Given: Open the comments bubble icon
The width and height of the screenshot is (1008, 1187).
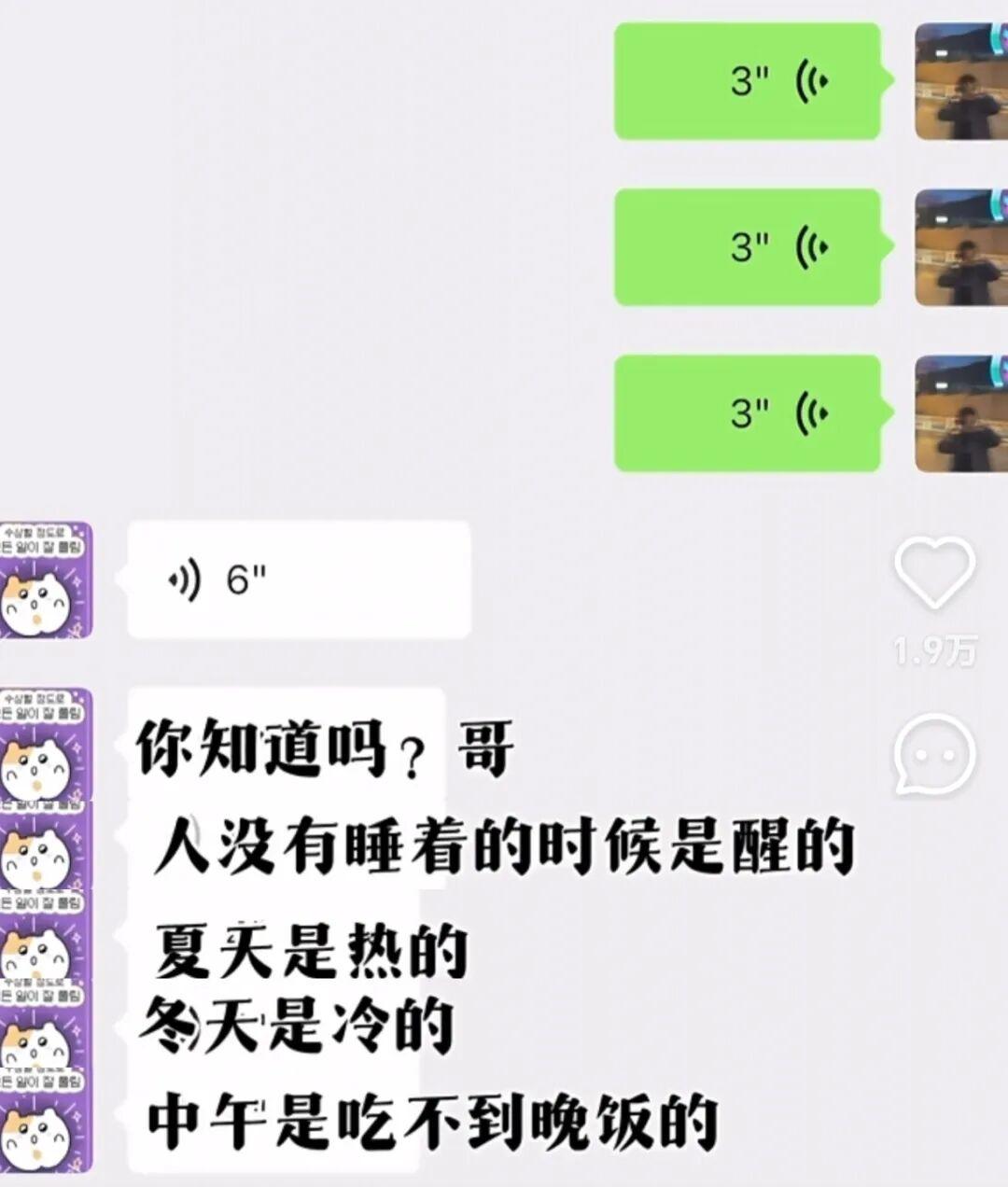Looking at the screenshot, I should point(934,752).
